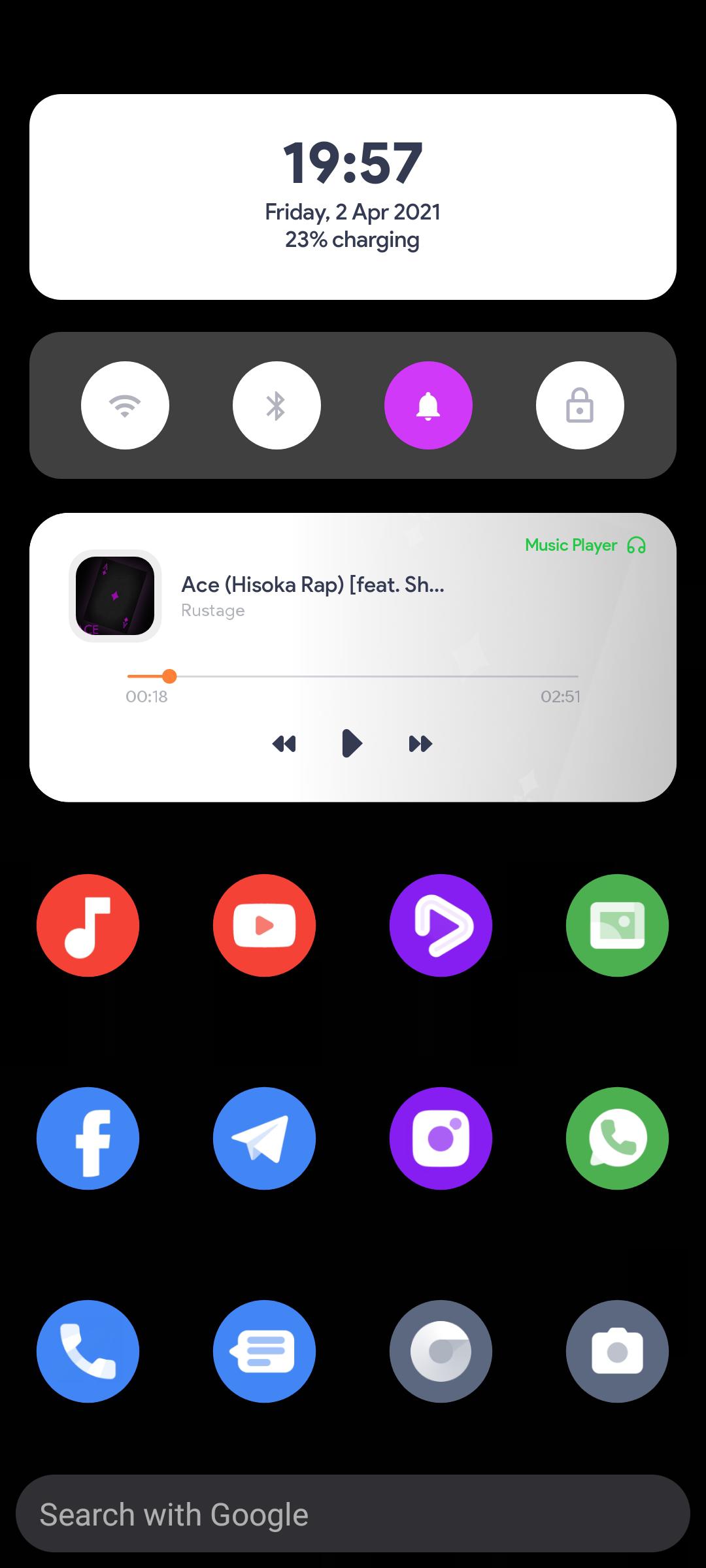
Task: Open the Messages app
Action: pyautogui.click(x=264, y=1352)
